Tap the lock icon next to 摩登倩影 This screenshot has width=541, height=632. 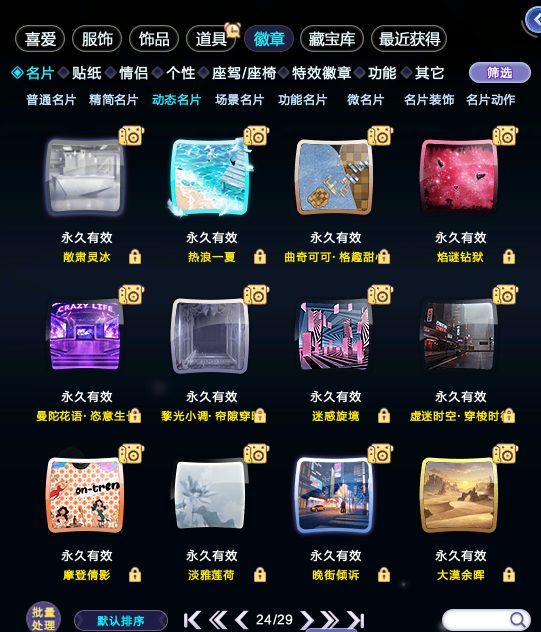click(135, 575)
